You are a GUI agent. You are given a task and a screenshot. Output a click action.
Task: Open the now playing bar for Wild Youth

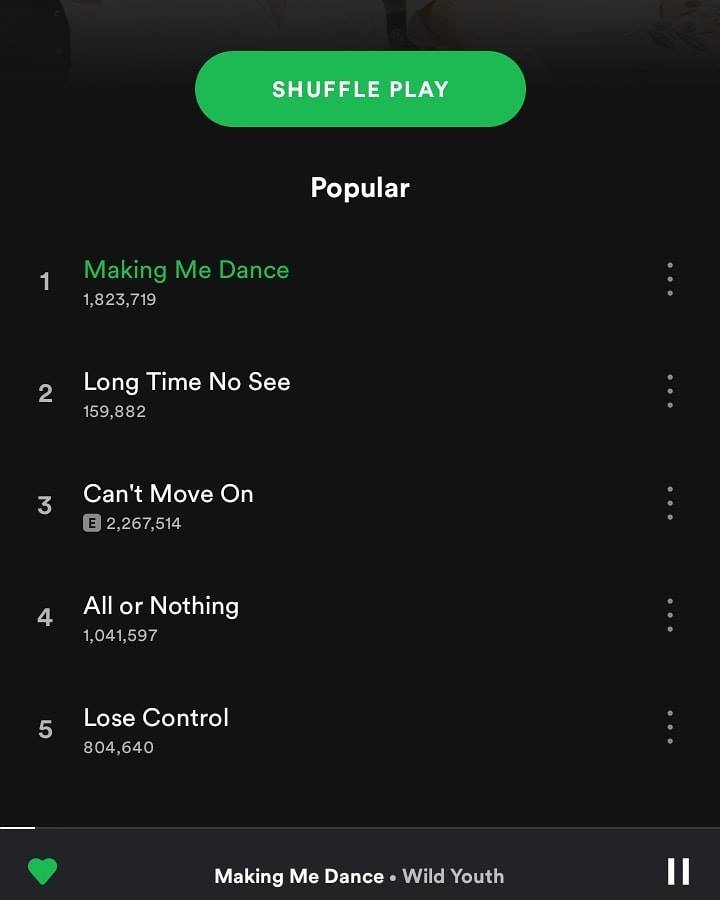point(359,876)
